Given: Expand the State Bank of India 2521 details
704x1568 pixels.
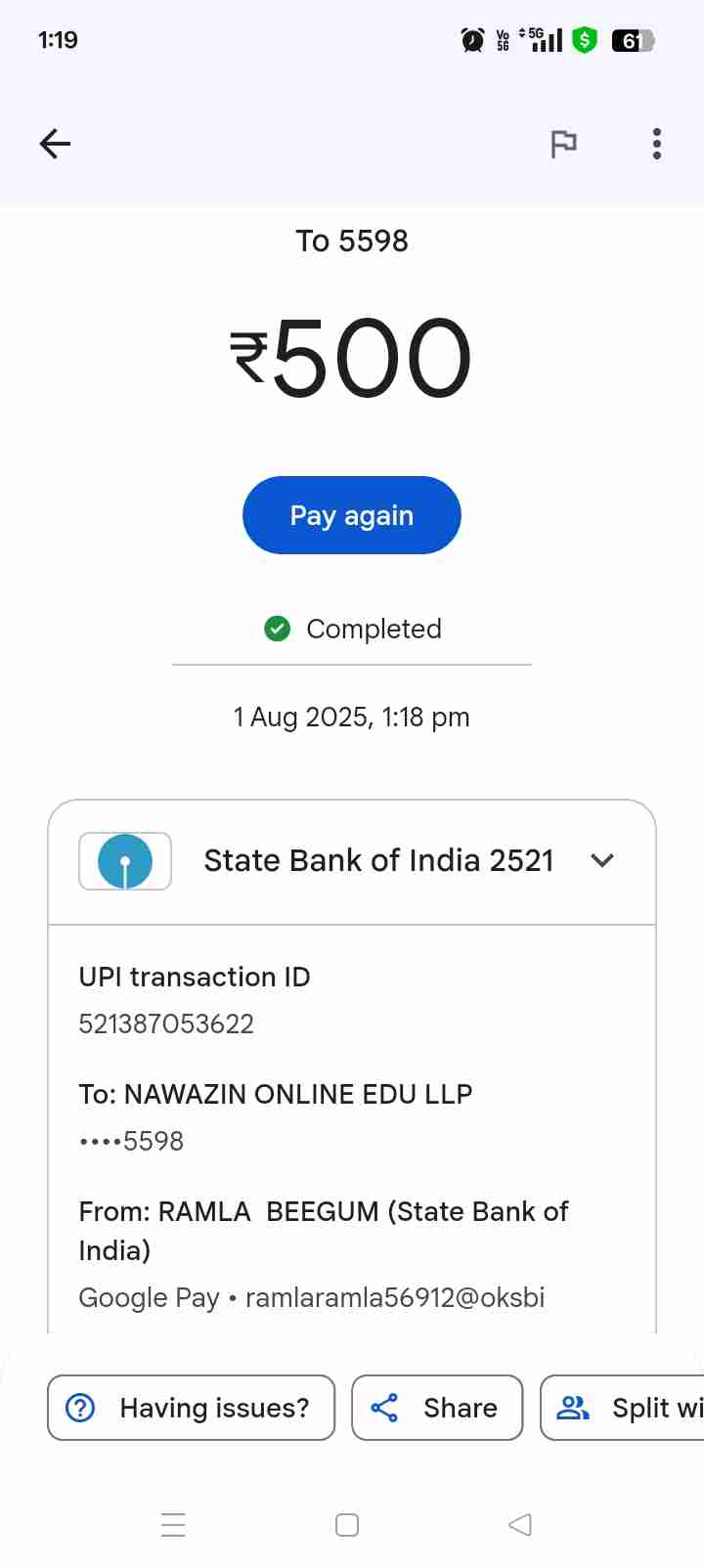Looking at the screenshot, I should (x=602, y=860).
